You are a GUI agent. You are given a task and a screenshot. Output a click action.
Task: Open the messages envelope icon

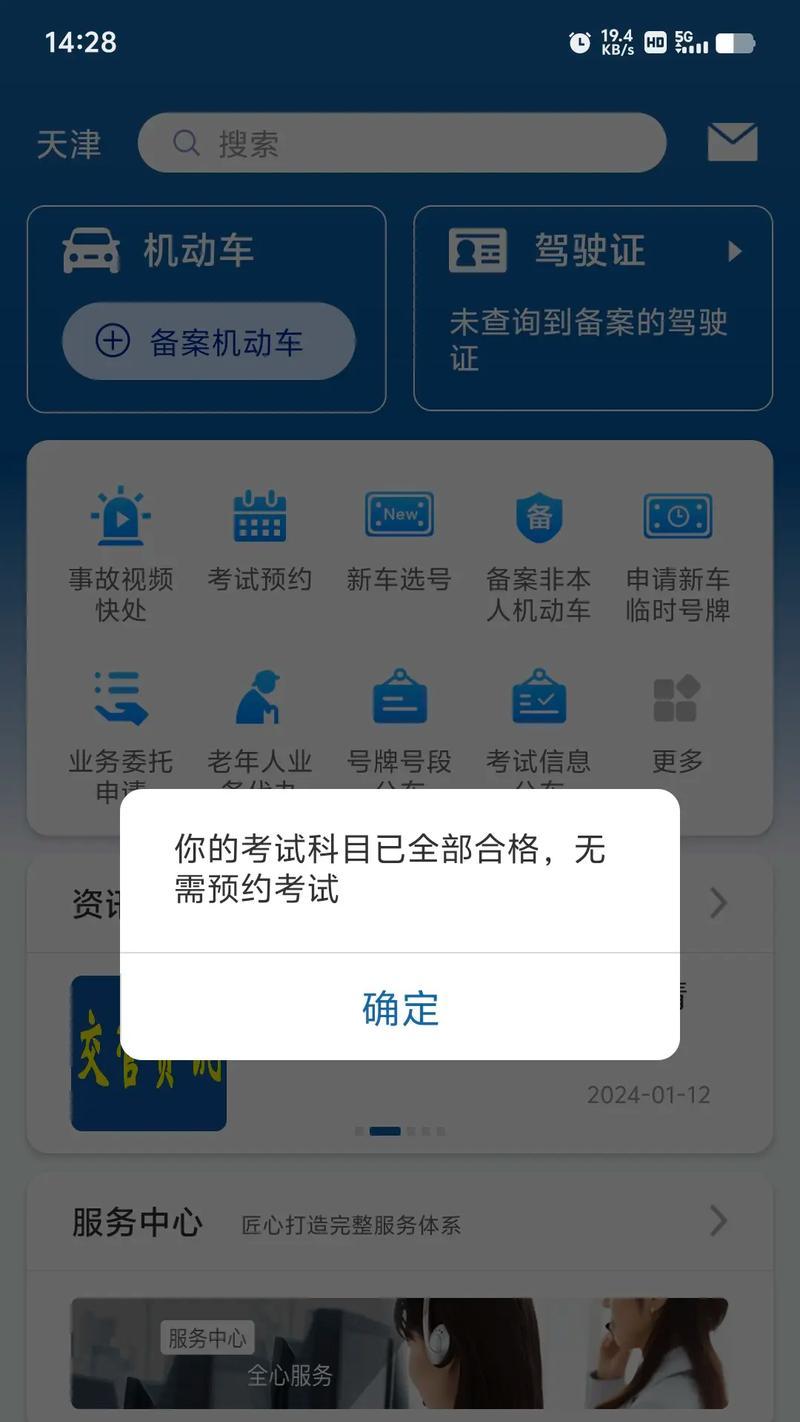(732, 142)
